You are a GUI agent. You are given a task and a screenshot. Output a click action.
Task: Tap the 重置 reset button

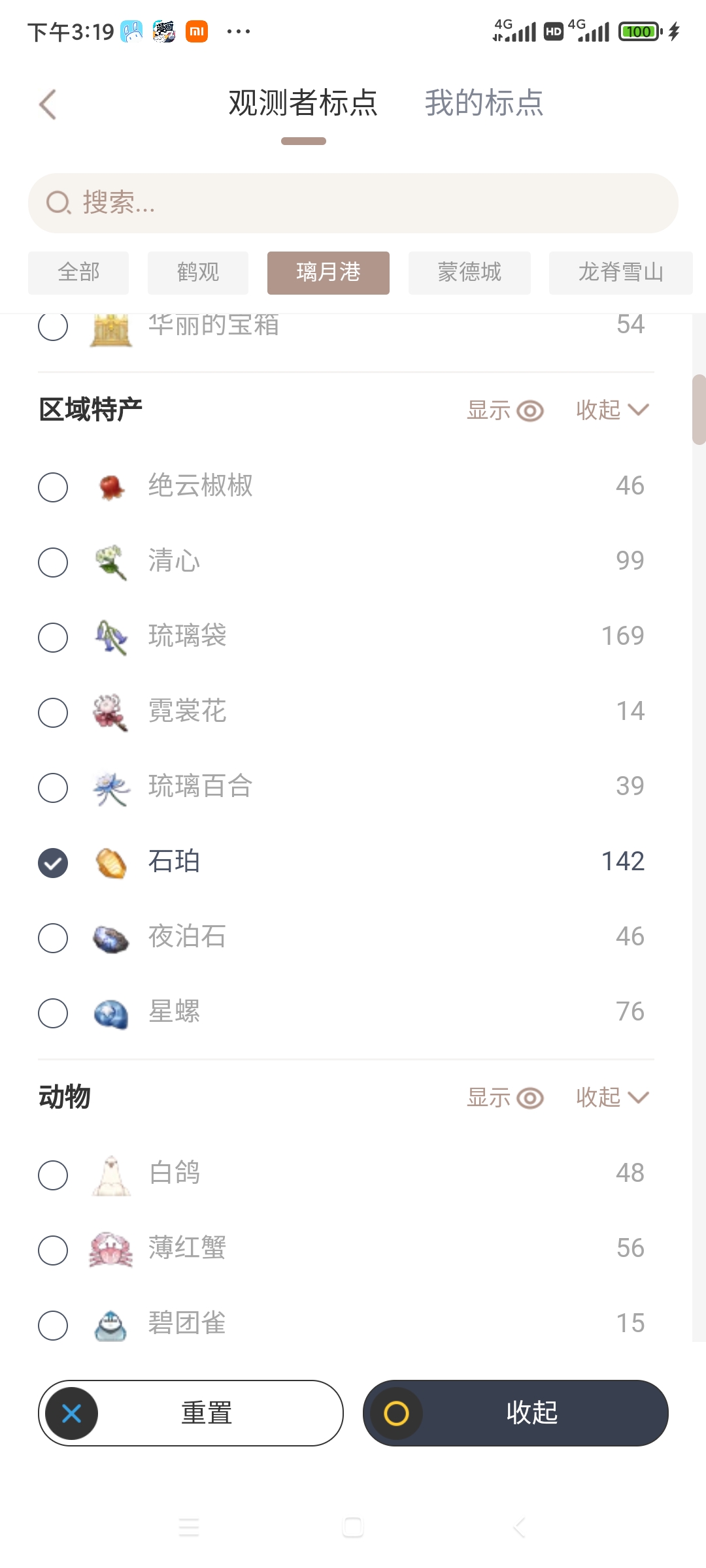(191, 1413)
